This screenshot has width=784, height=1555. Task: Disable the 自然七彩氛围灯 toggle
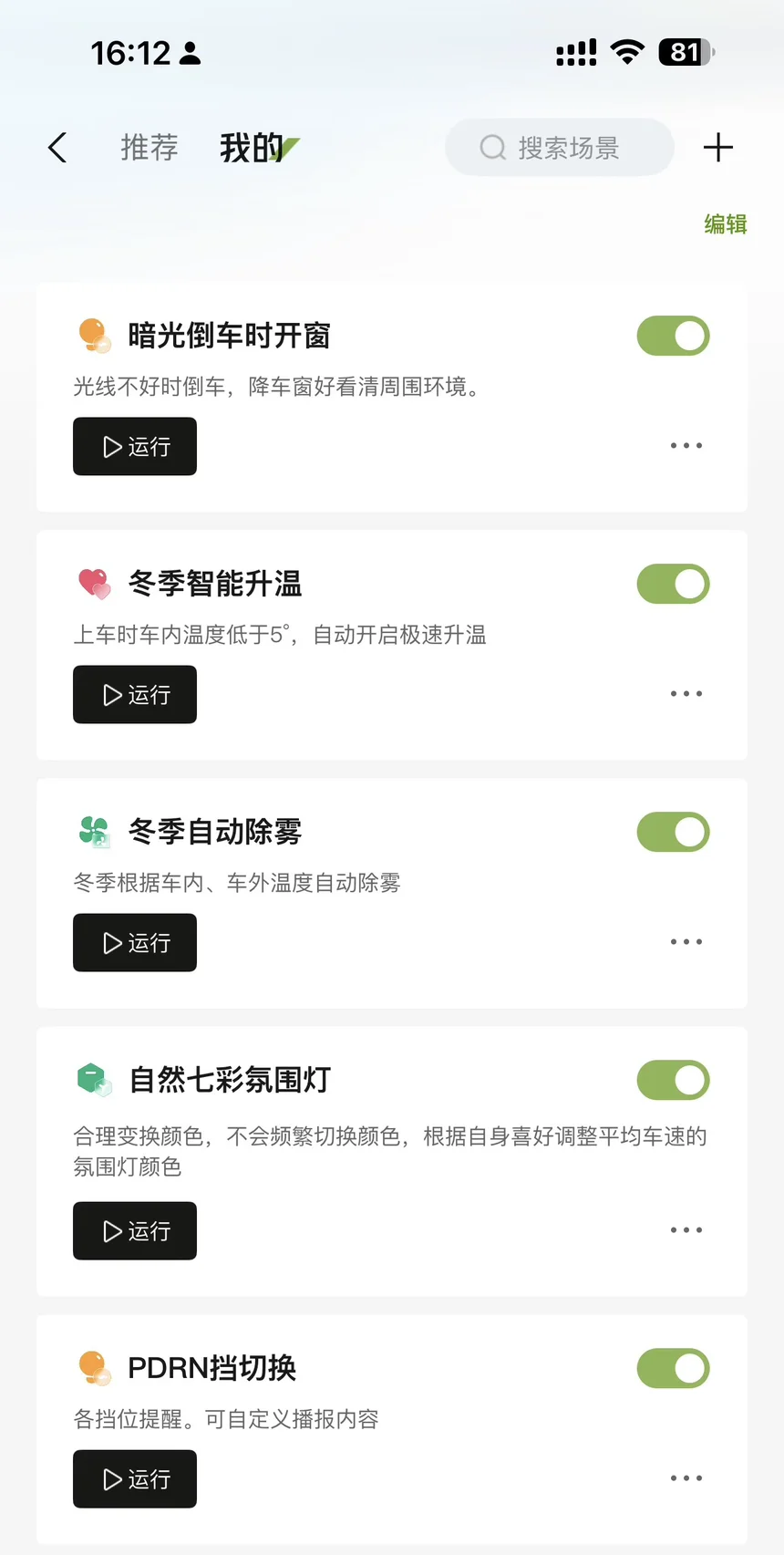point(673,1080)
